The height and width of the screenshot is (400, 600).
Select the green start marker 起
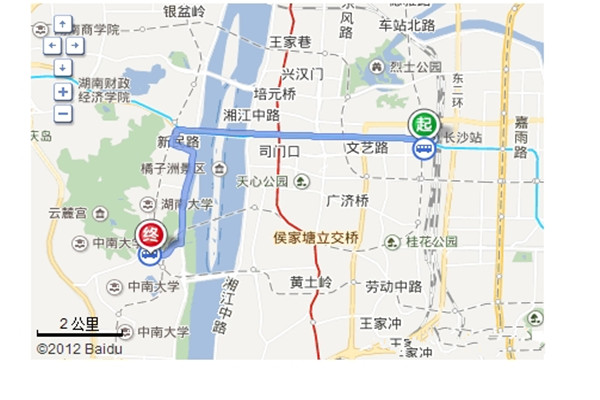pos(422,125)
